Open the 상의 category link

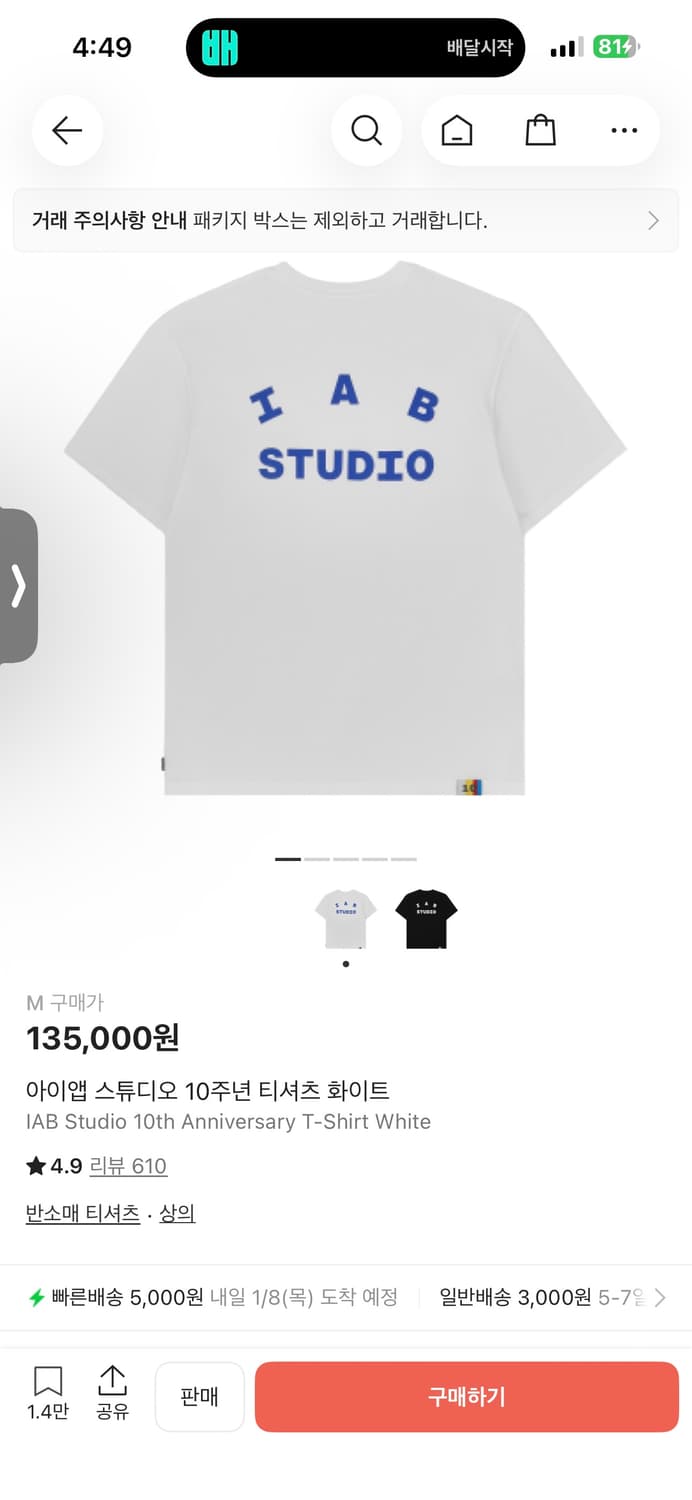(x=177, y=1214)
